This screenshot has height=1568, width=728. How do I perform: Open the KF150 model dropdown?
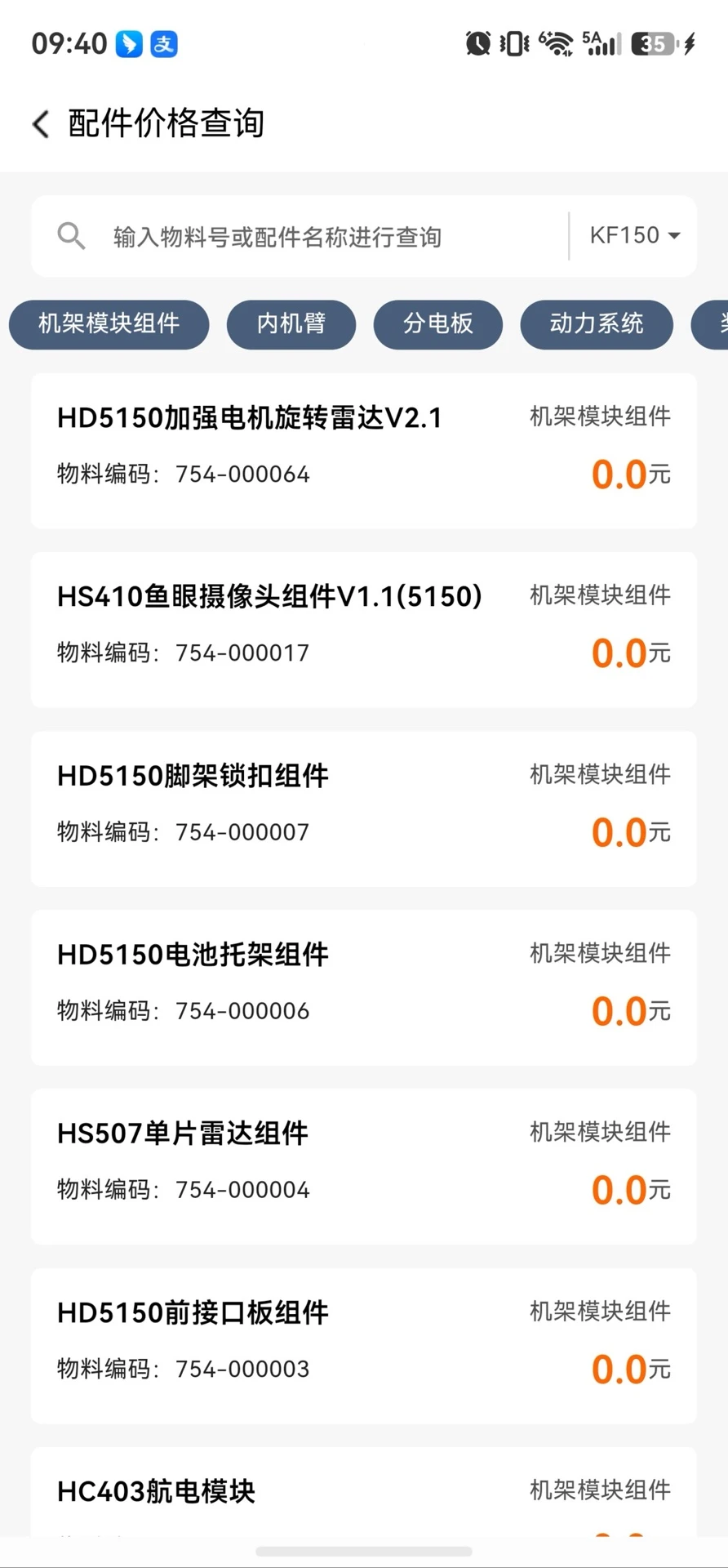(634, 236)
